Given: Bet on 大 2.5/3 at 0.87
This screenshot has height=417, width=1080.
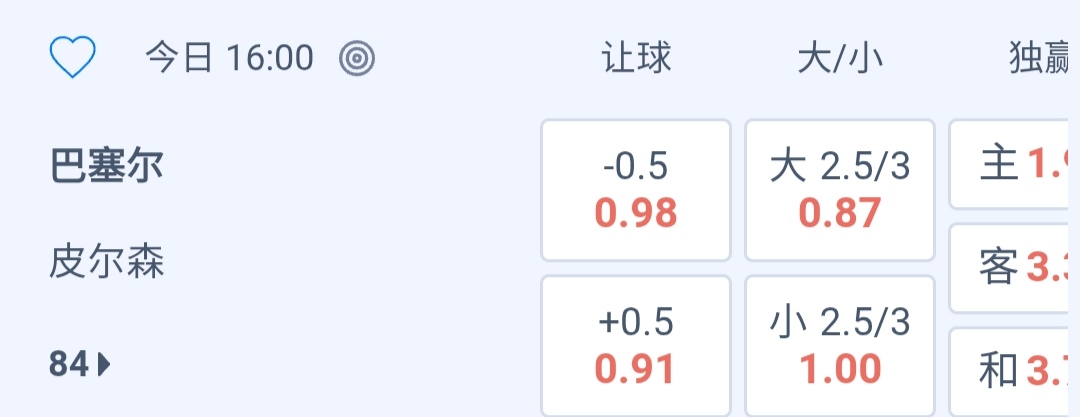Looking at the screenshot, I should point(840,190).
